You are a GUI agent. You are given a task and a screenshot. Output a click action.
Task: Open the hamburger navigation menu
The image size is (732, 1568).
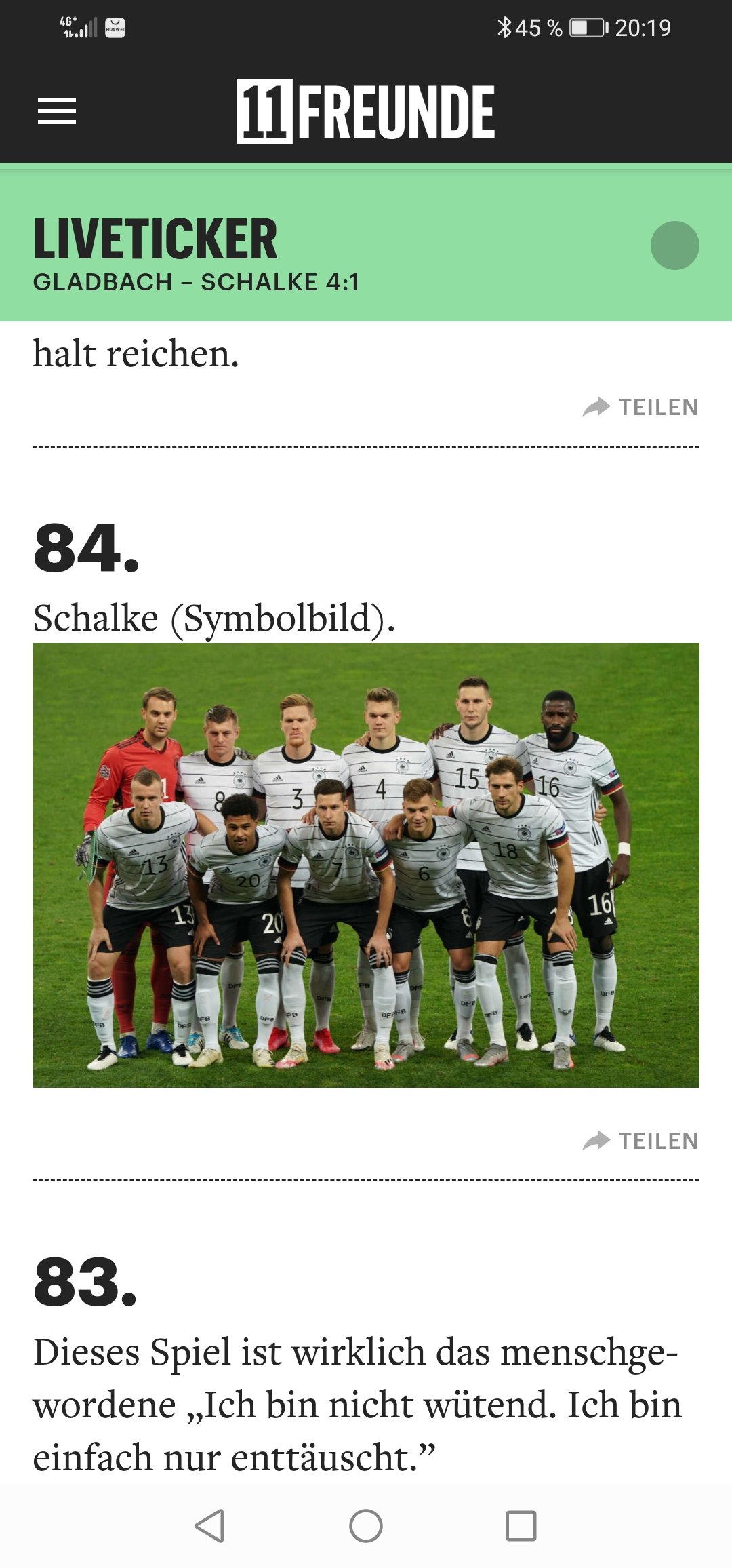(x=57, y=111)
